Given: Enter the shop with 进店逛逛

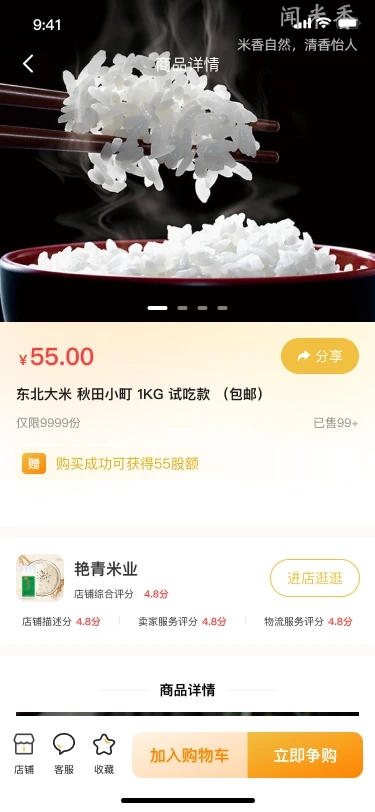Looking at the screenshot, I should pos(314,578).
